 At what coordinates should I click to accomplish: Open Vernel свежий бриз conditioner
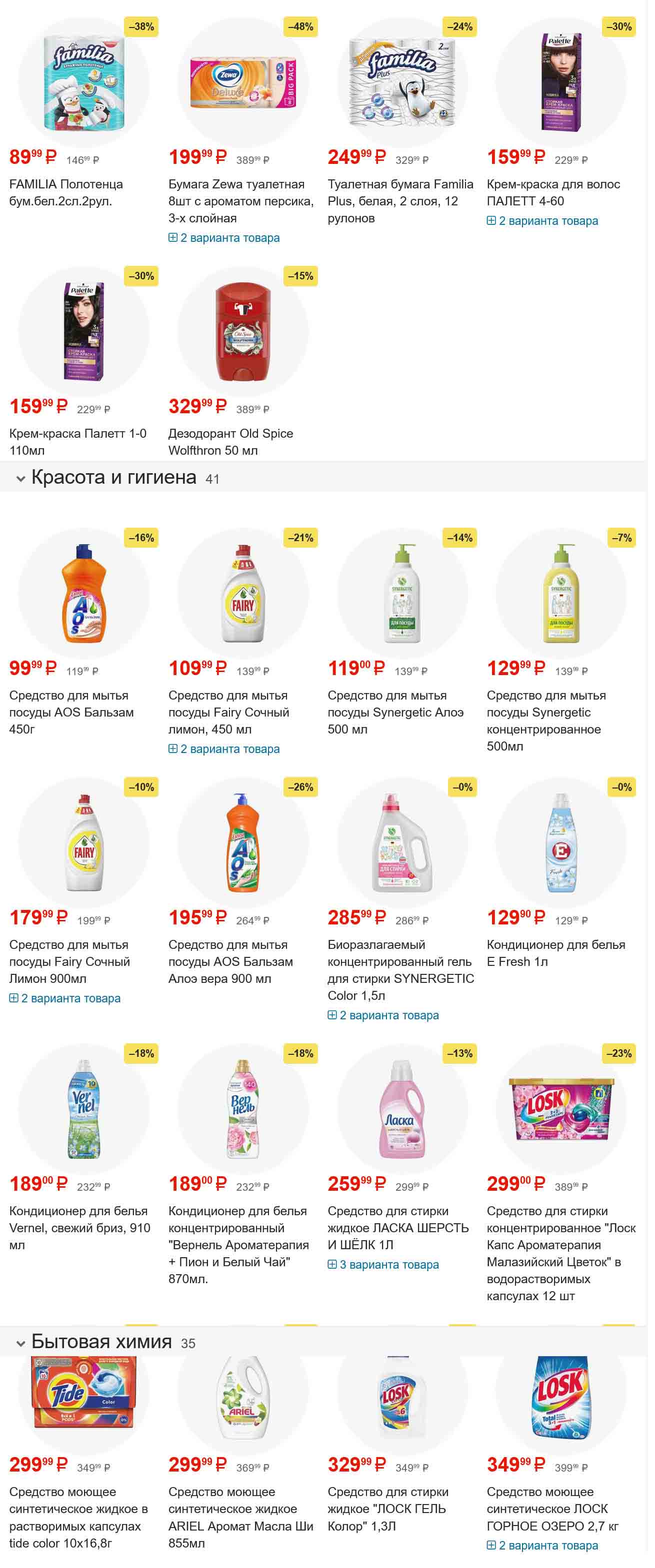click(x=79, y=1227)
